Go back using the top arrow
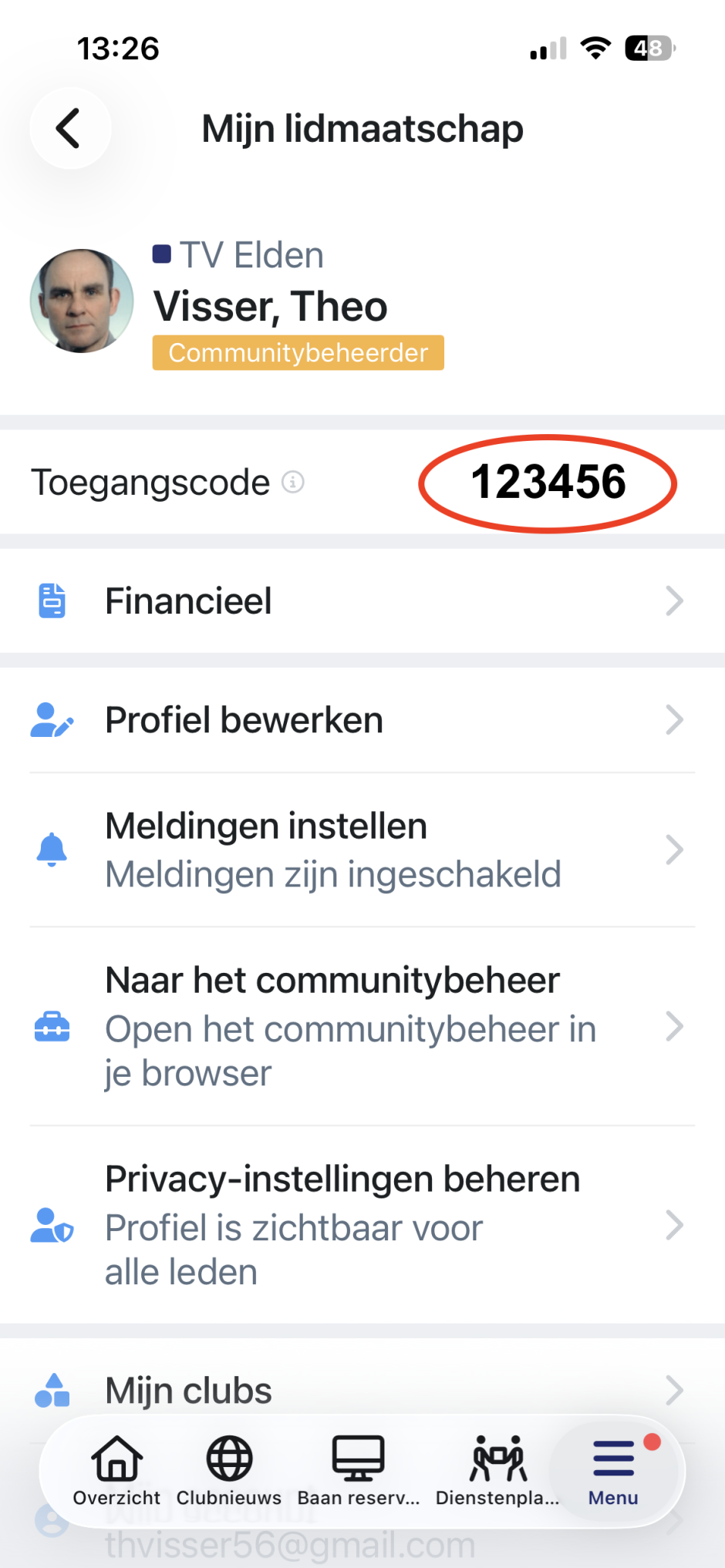Viewport: 725px width, 1568px height. (69, 128)
